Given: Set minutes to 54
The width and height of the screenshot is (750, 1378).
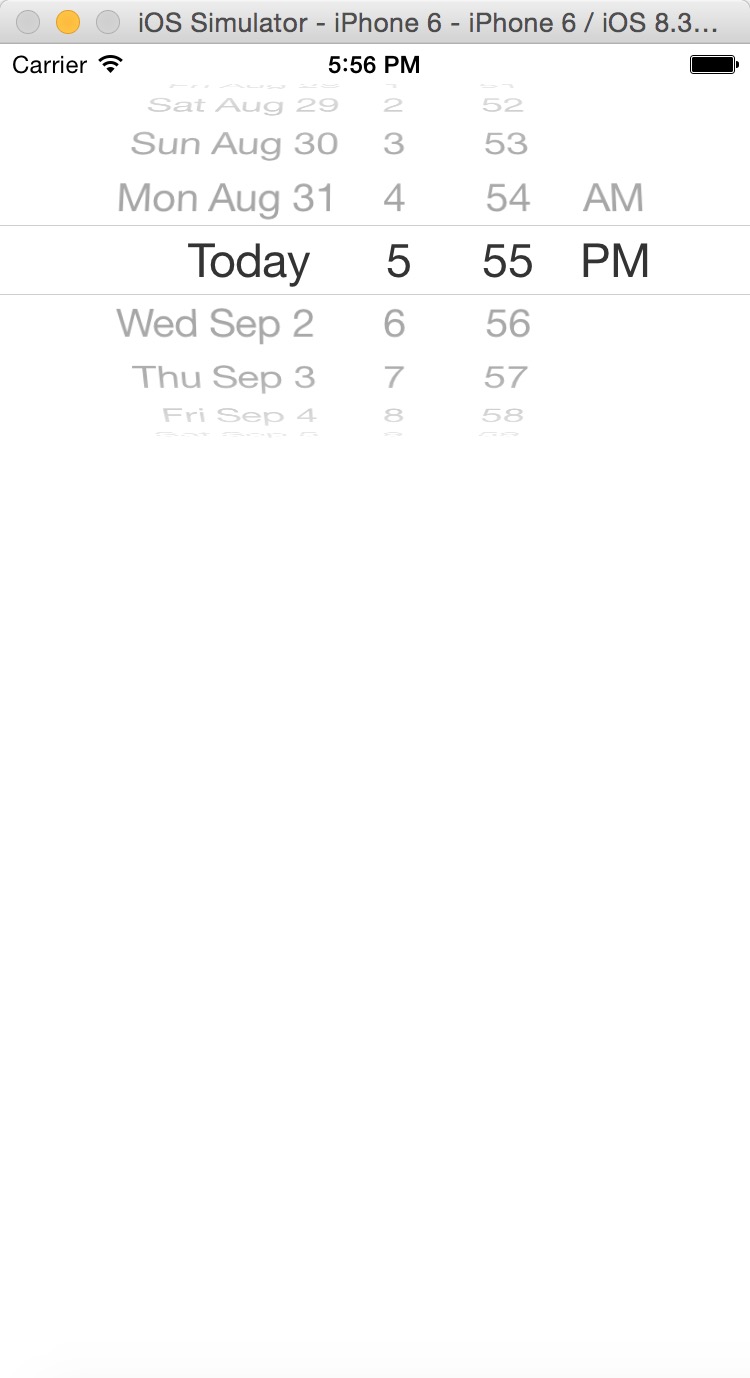Looking at the screenshot, I should [x=508, y=198].
